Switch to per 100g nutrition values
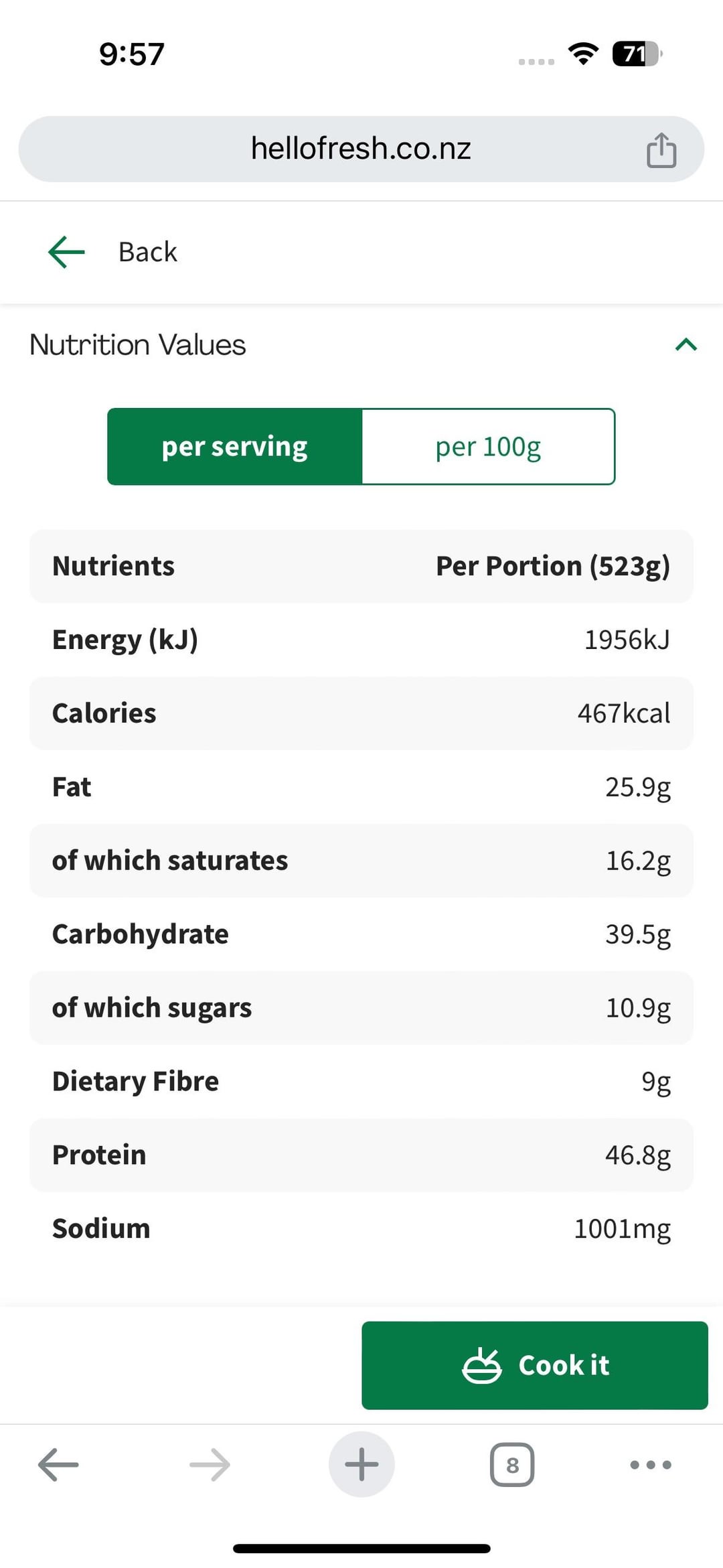Screen dimensions: 723x1568 488,447
